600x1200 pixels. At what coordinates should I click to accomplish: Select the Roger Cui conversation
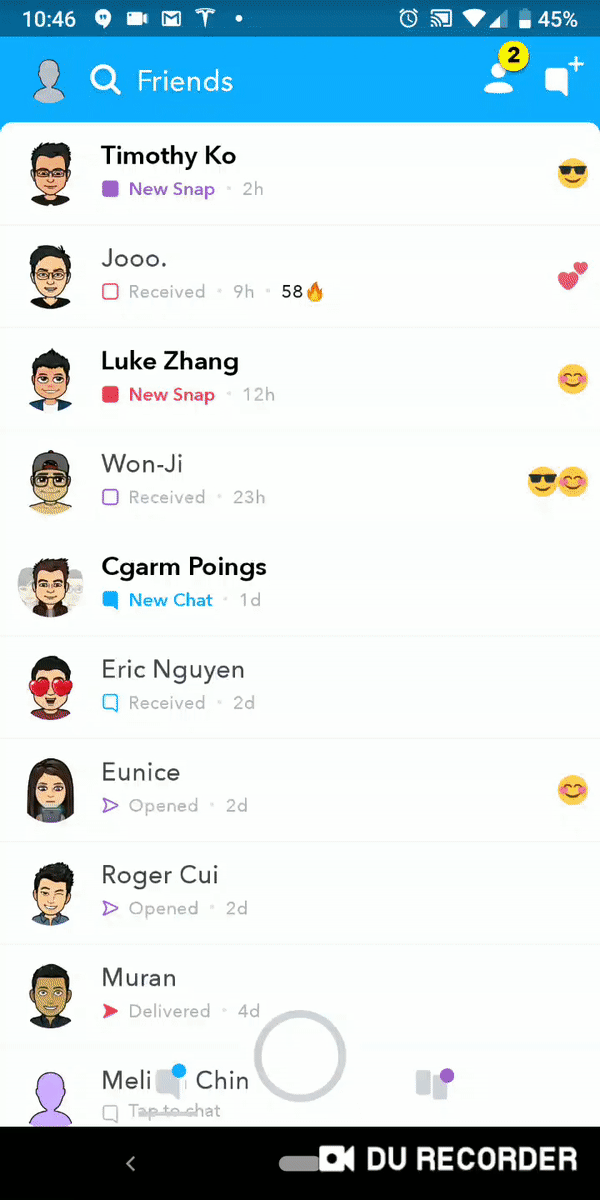tap(300, 892)
